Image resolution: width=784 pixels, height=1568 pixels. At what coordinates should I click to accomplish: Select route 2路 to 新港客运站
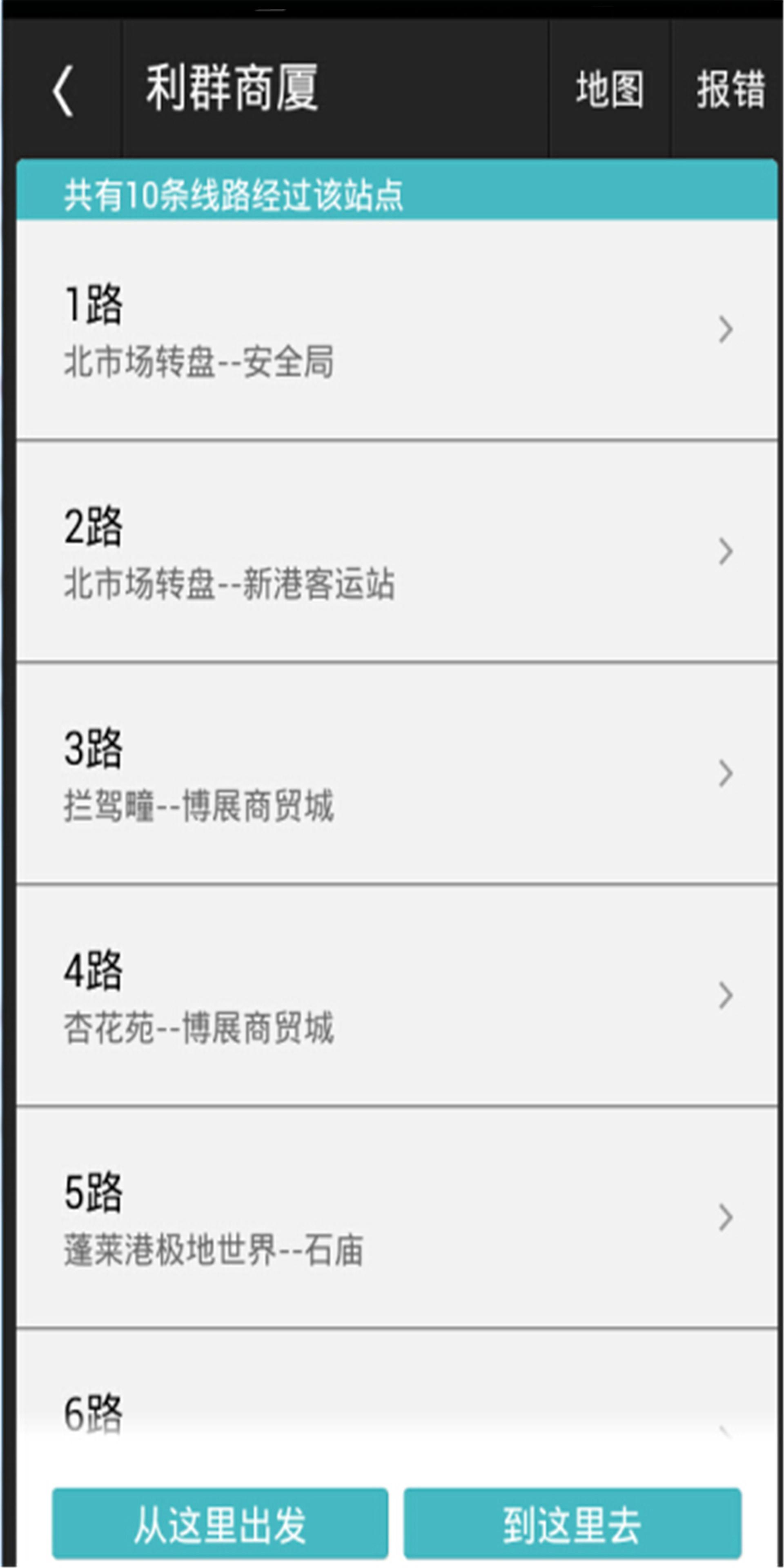click(396, 552)
